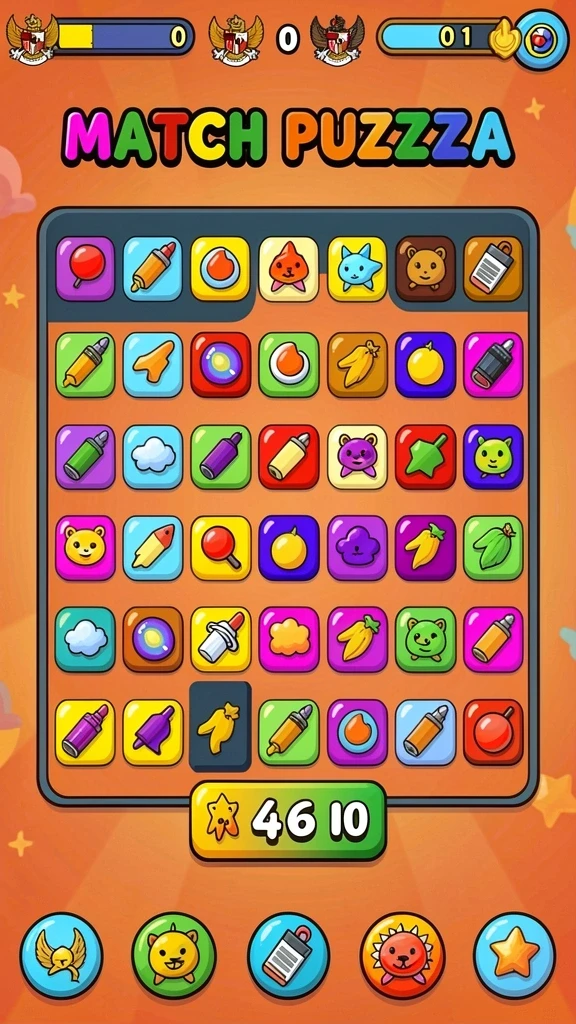Tap the purple bear on cream tile
The height and width of the screenshot is (1024, 576).
(x=357, y=456)
